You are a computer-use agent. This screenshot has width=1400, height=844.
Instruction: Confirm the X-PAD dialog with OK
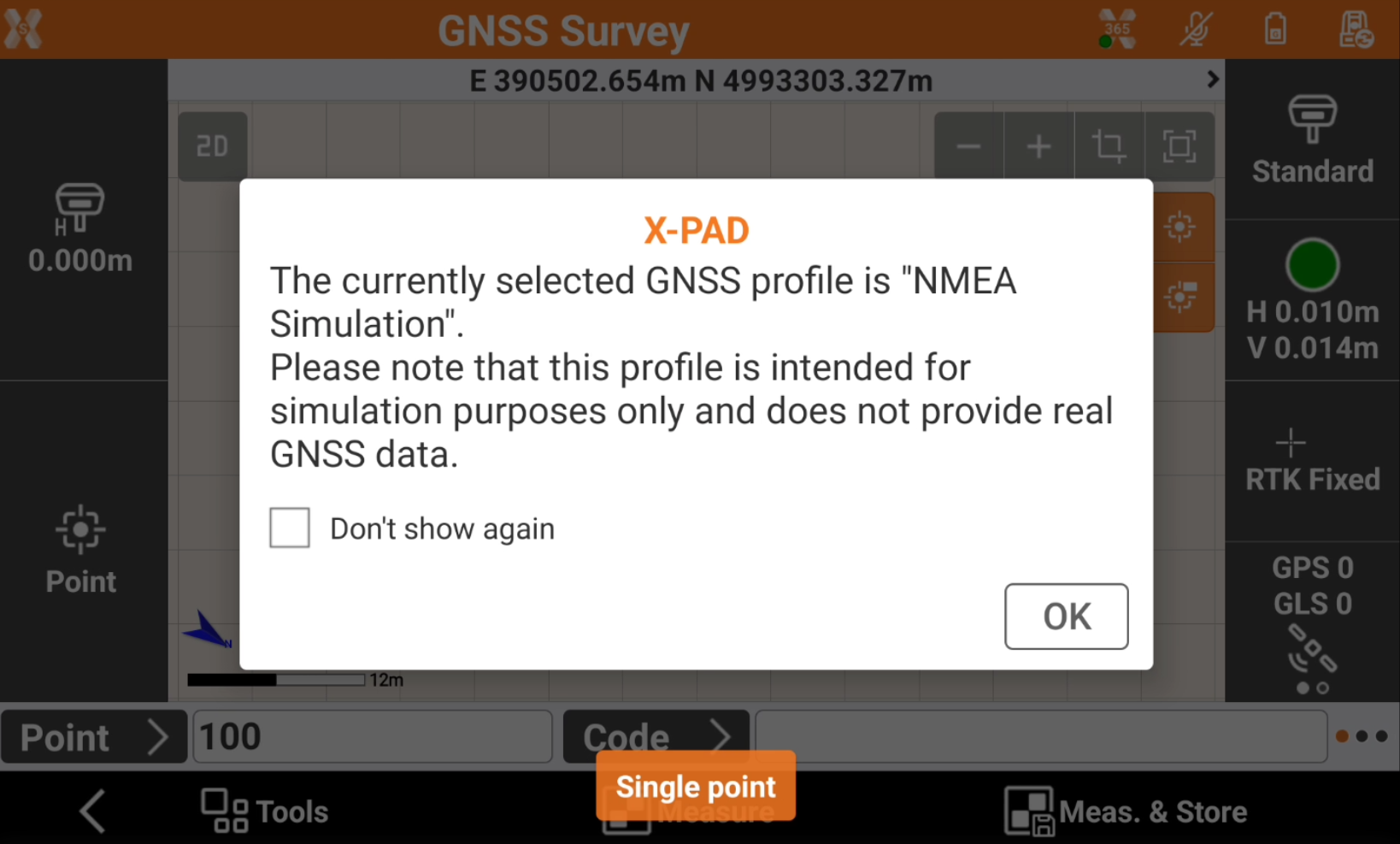click(x=1066, y=617)
